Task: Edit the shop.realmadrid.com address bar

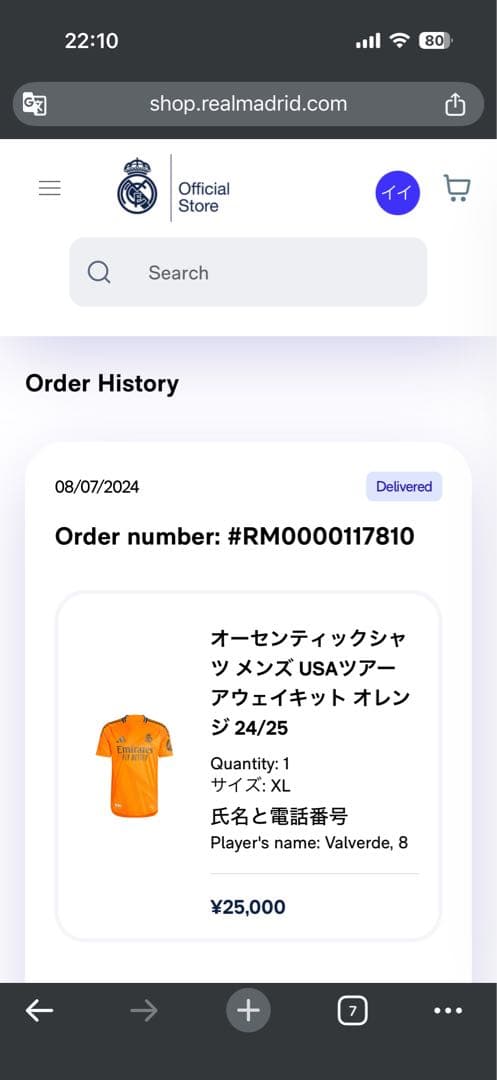Action: pos(248,104)
